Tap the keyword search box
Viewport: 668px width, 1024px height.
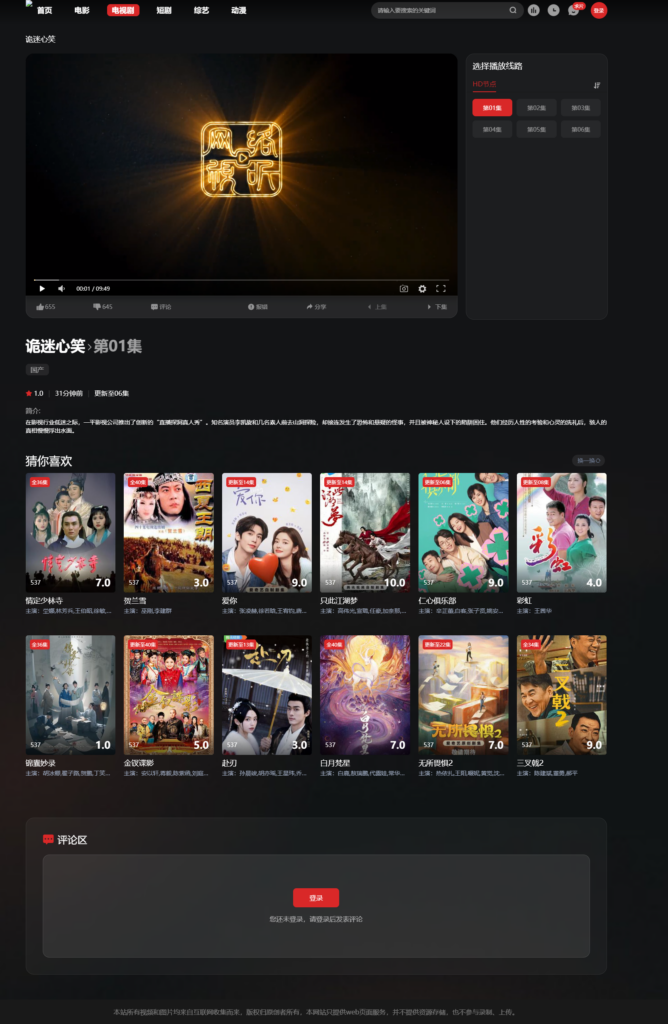[440, 10]
